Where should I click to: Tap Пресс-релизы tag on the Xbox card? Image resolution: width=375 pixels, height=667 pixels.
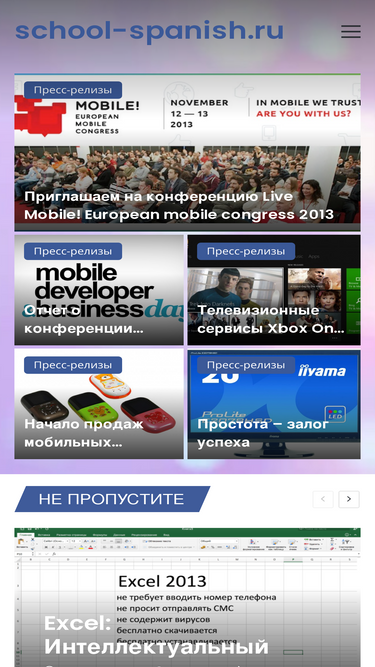click(x=246, y=251)
